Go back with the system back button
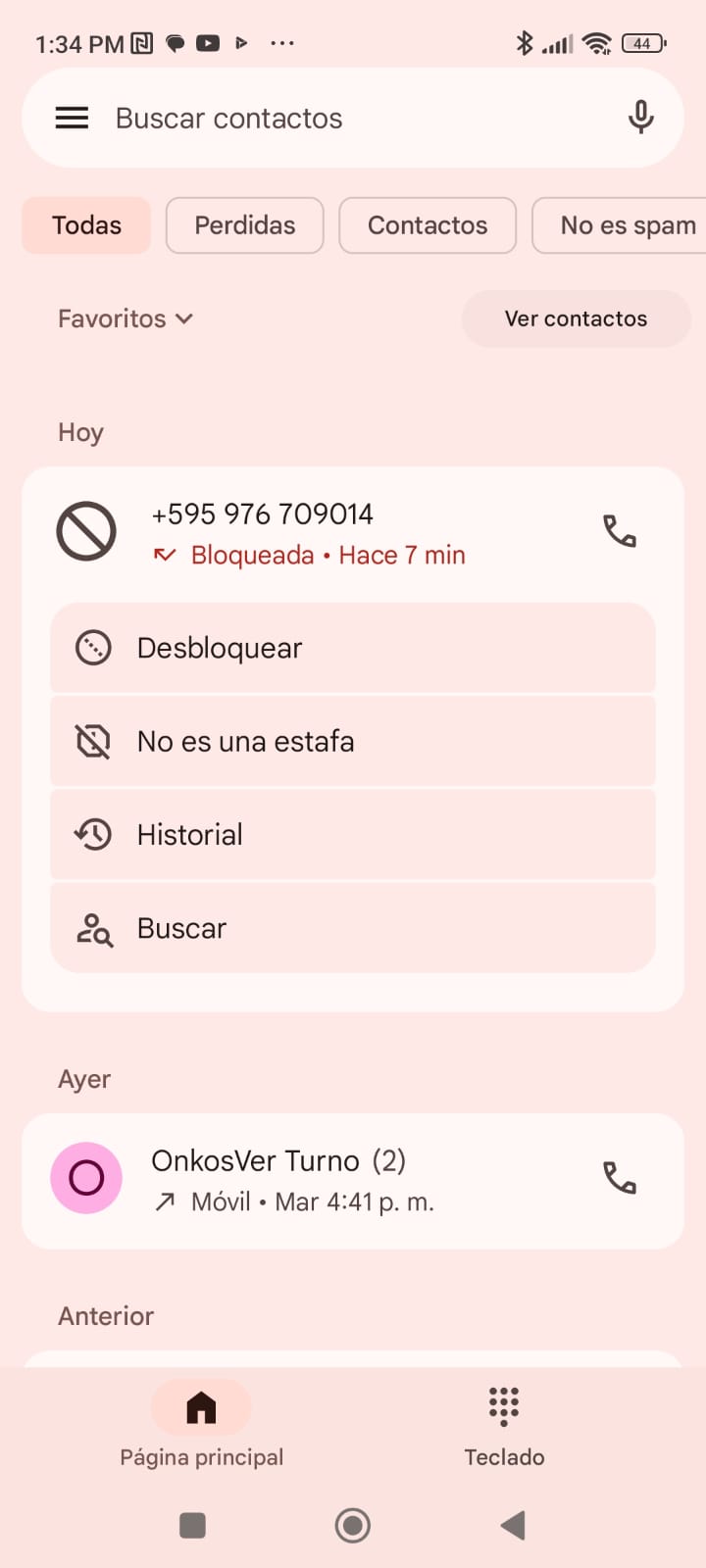The height and width of the screenshot is (1568, 706). (x=513, y=1525)
